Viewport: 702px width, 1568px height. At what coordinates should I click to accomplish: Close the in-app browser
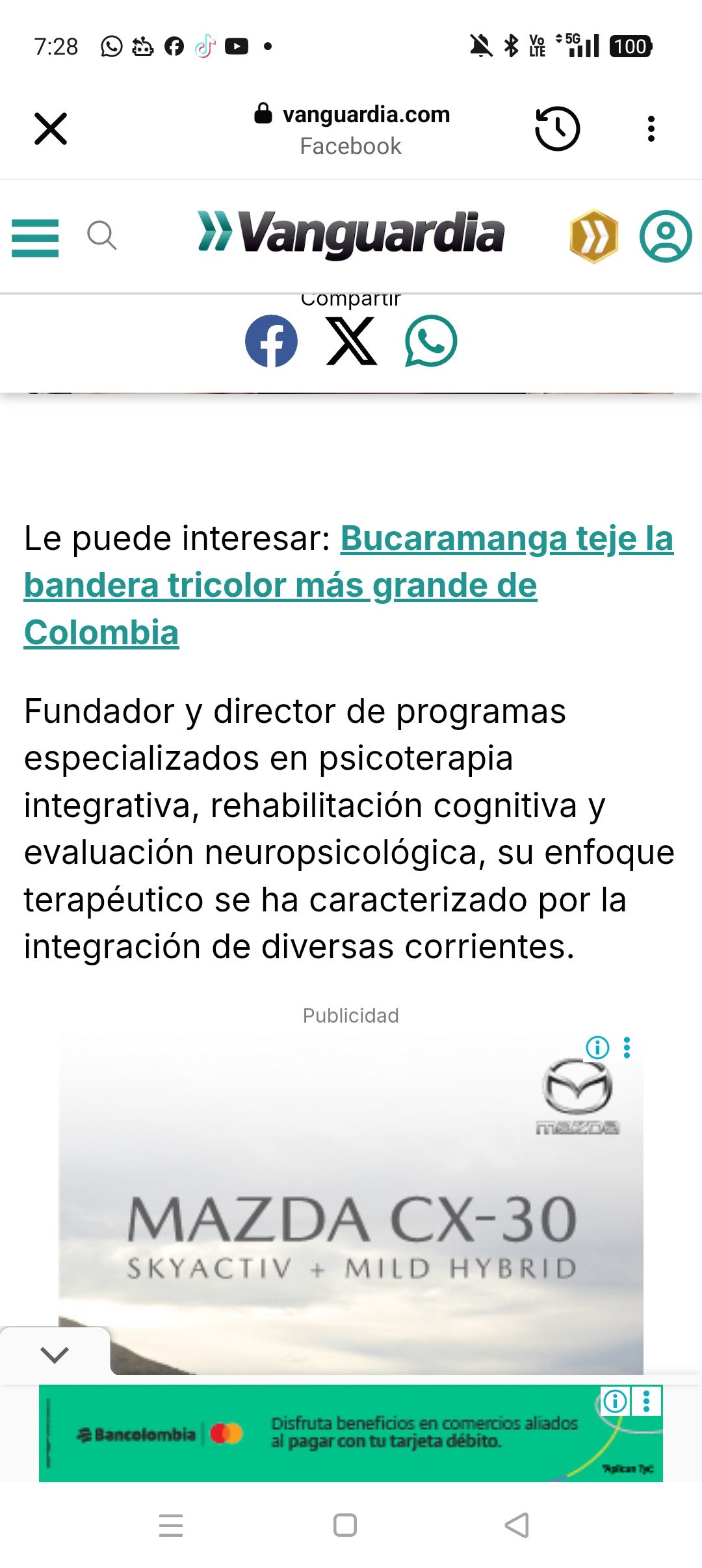(x=51, y=129)
